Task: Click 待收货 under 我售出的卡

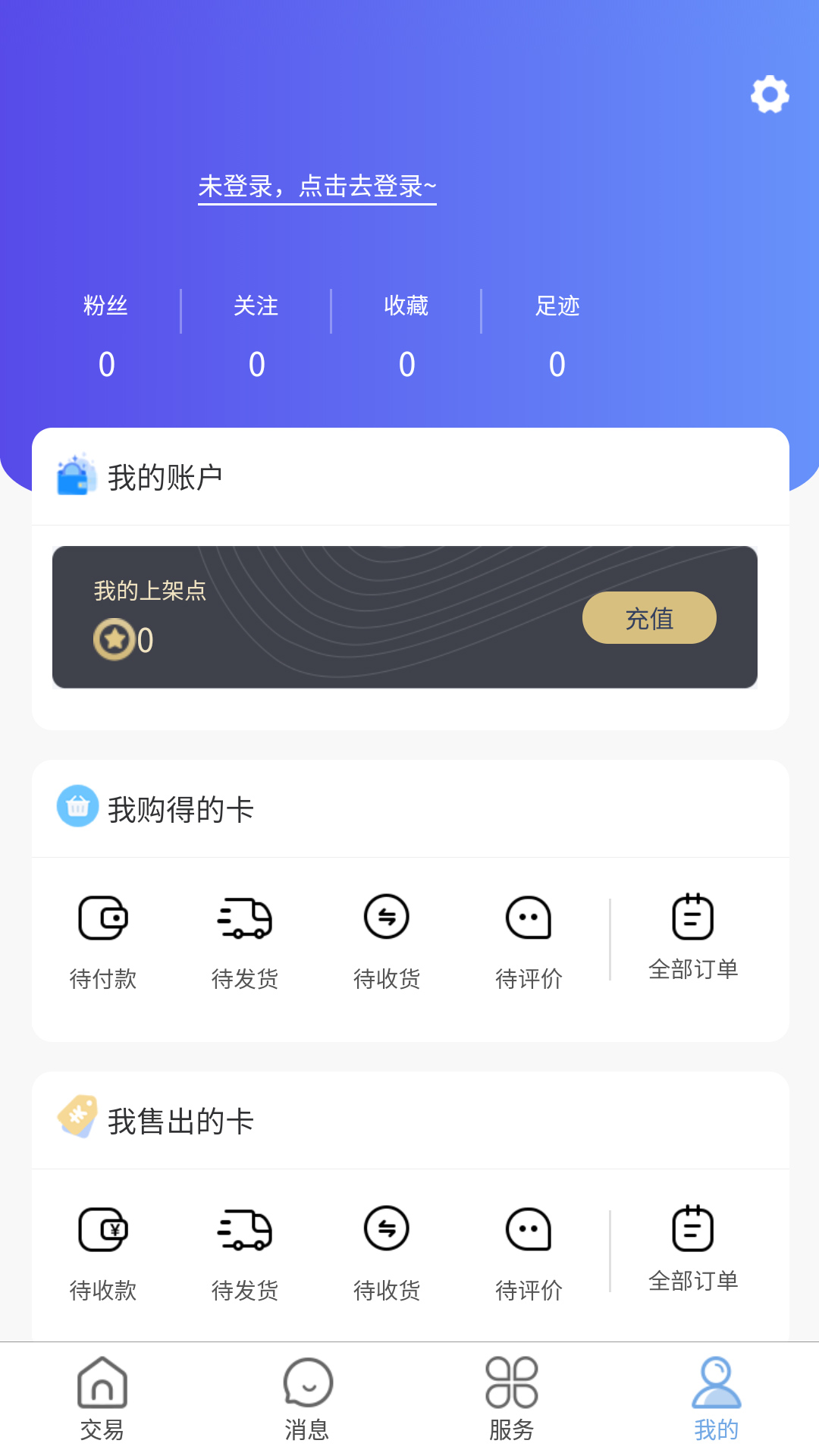Action: click(387, 1244)
